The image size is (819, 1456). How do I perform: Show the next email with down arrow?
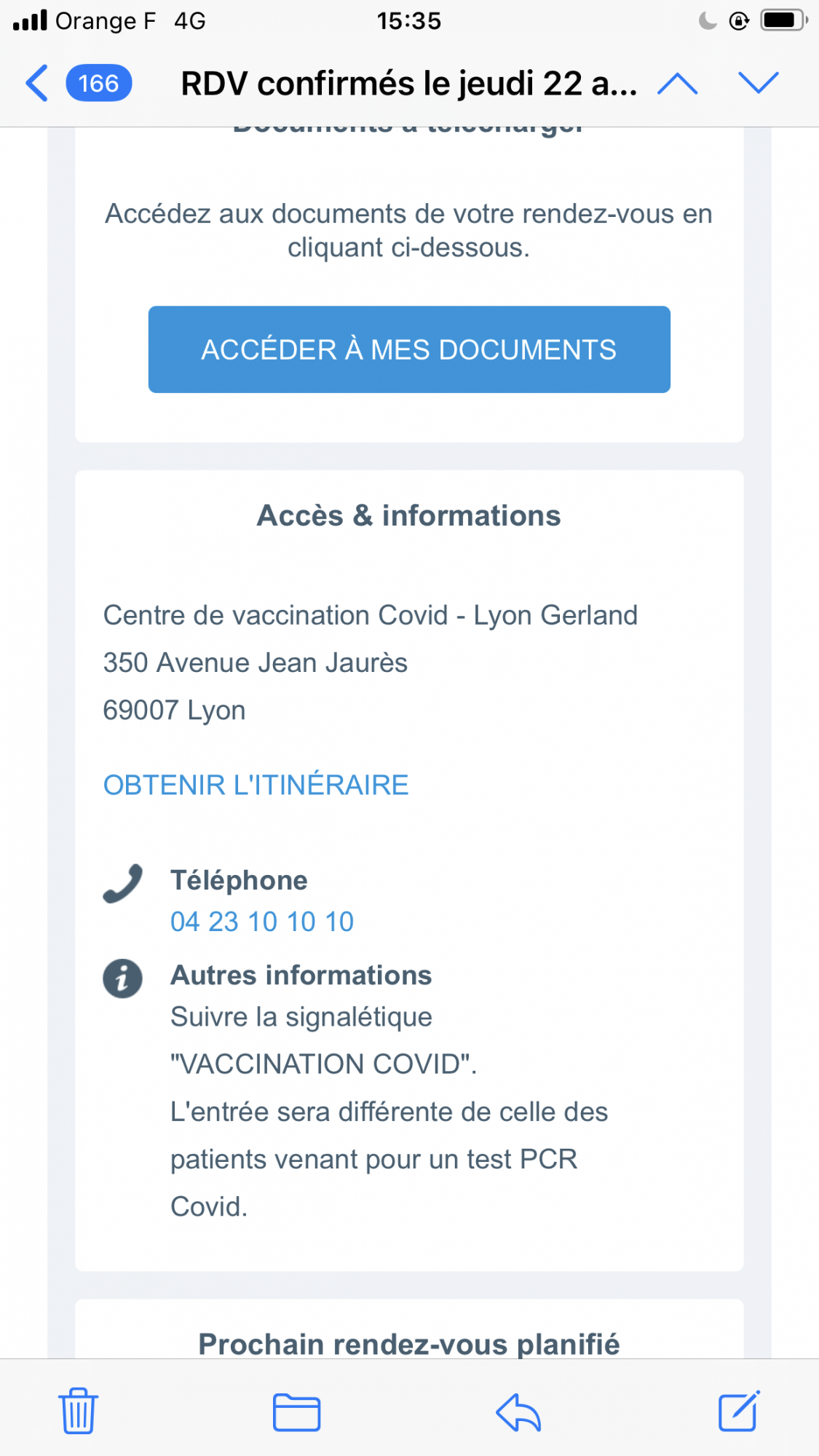pyautogui.click(x=759, y=83)
